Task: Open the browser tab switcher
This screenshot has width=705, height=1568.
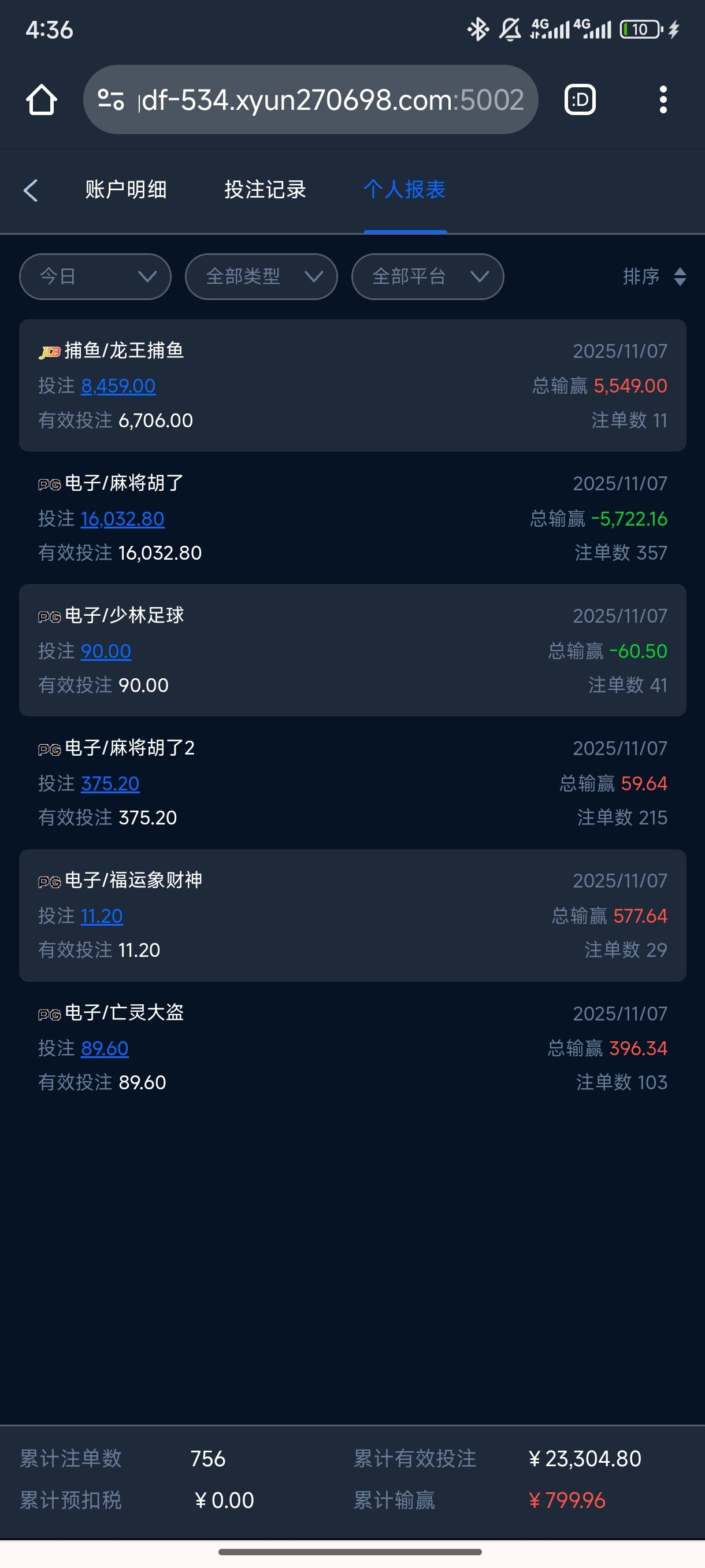Action: (x=580, y=100)
